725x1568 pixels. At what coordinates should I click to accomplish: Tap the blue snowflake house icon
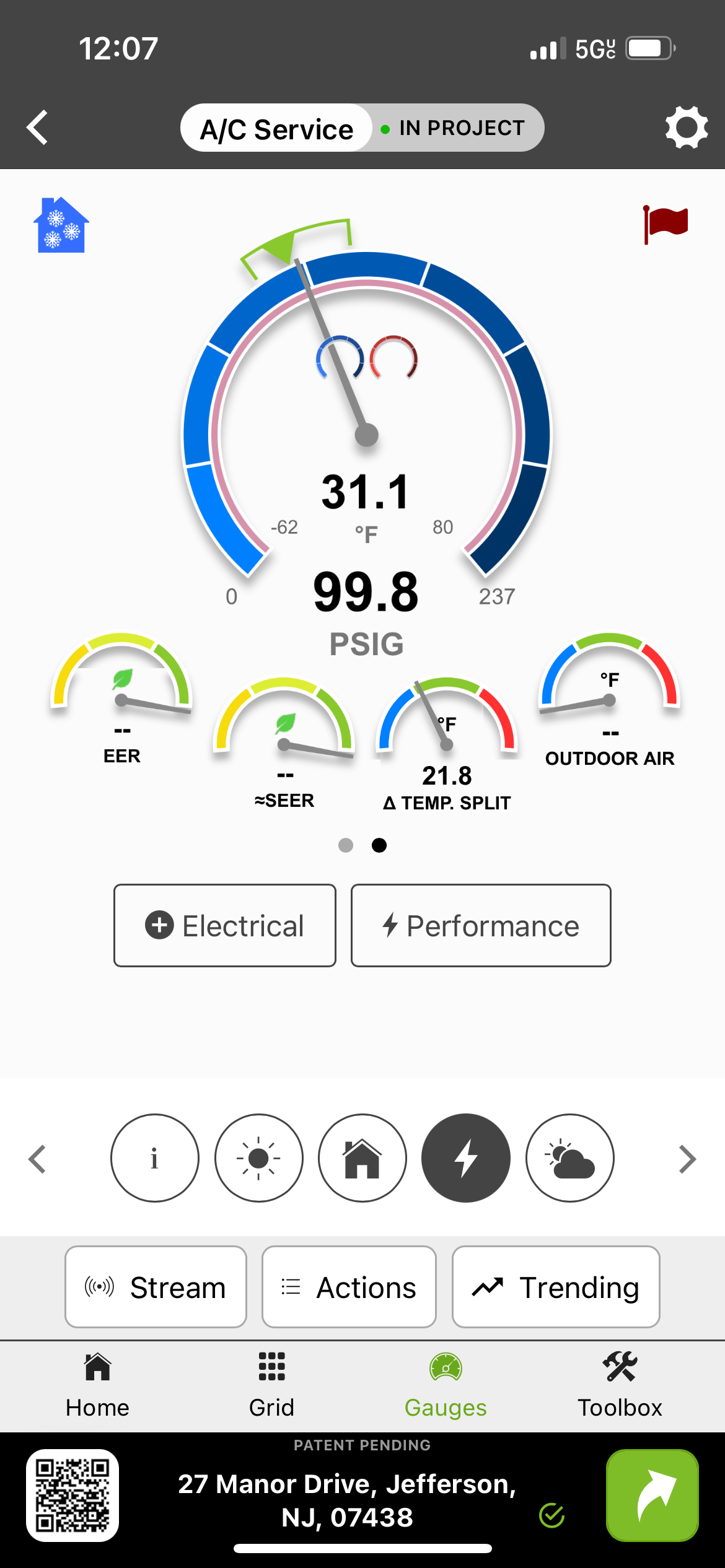pos(61,225)
